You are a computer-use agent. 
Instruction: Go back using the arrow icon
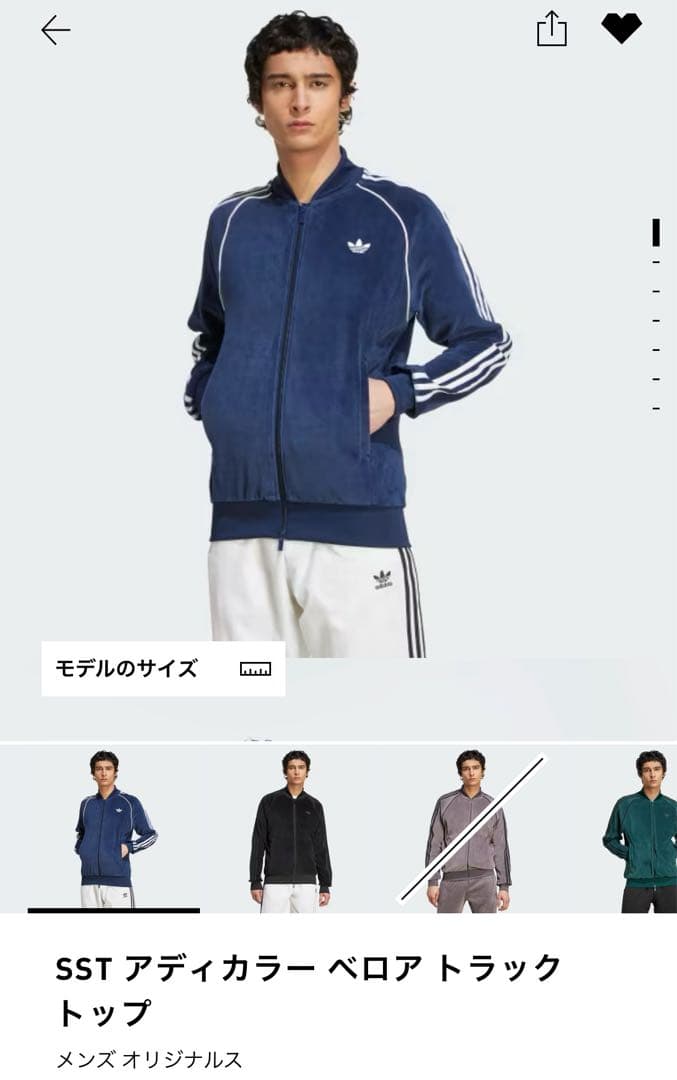point(56,30)
